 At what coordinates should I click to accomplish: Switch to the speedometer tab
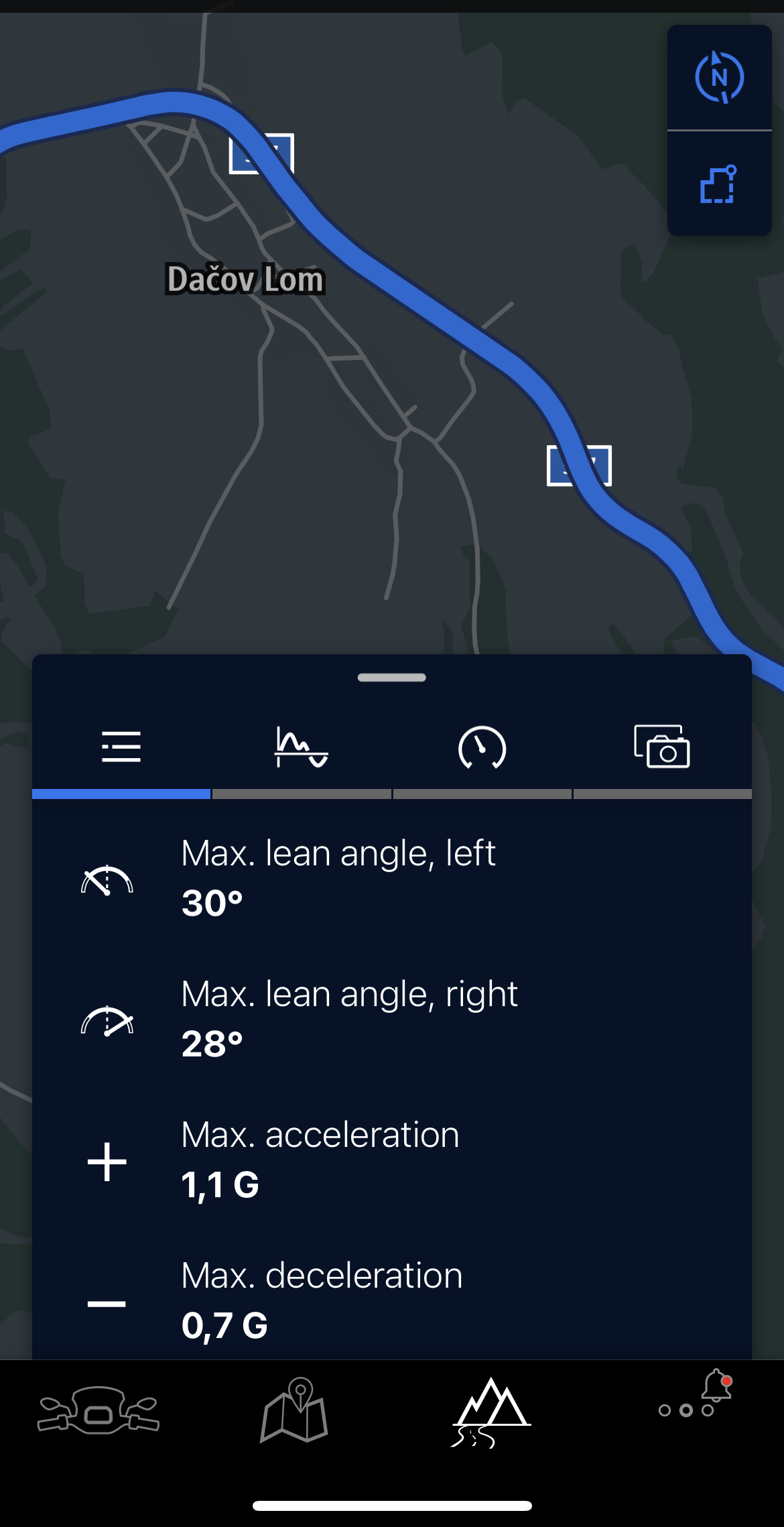482,747
